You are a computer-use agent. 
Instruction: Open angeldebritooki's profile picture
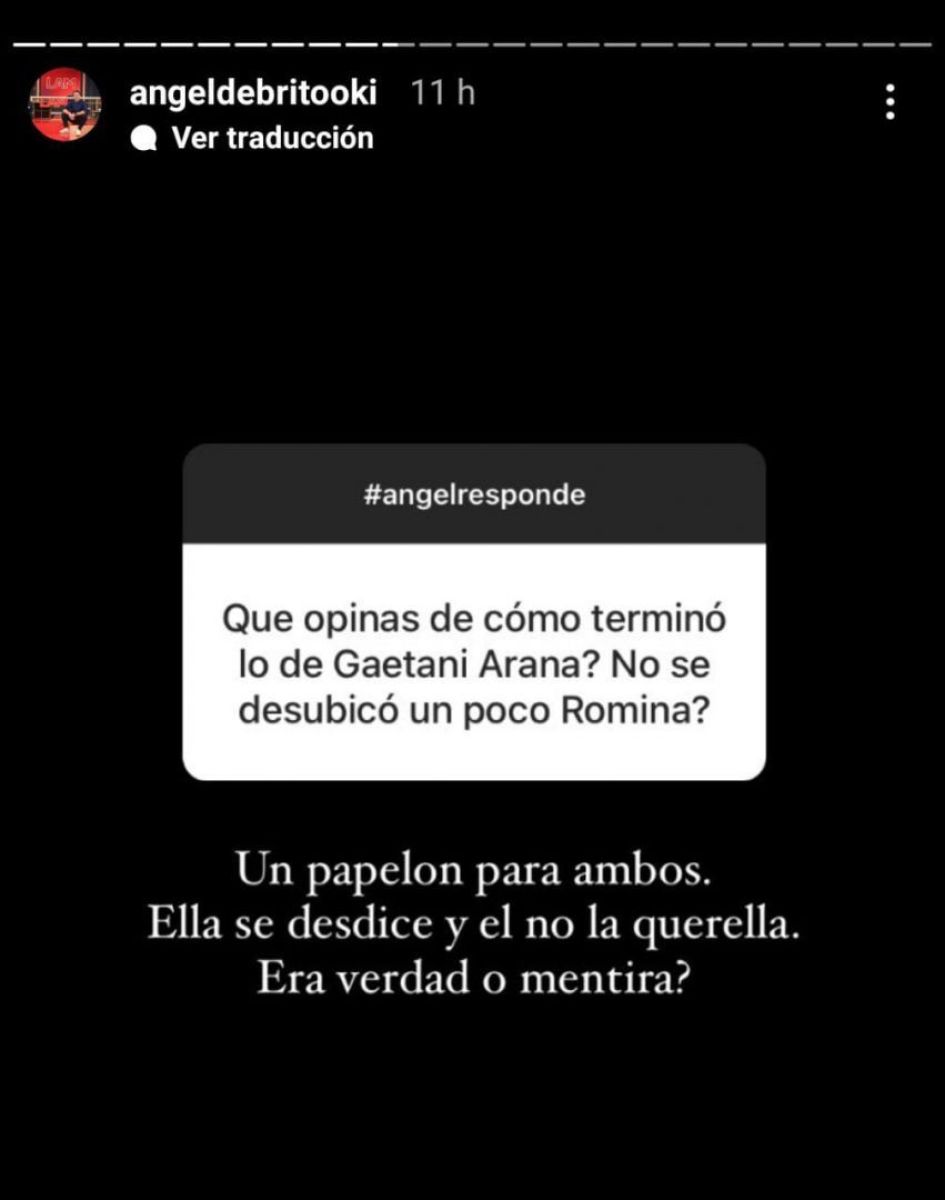coord(65,104)
